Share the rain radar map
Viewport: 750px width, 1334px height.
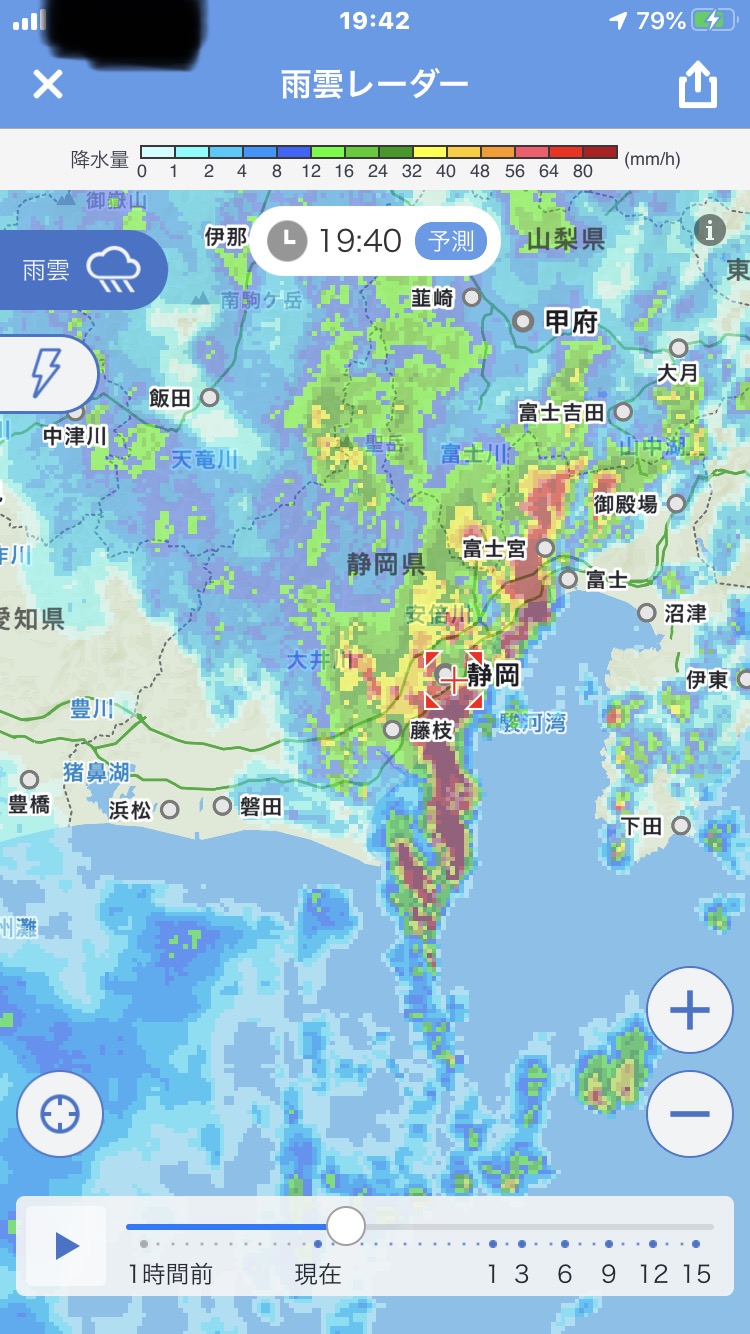coord(698,85)
